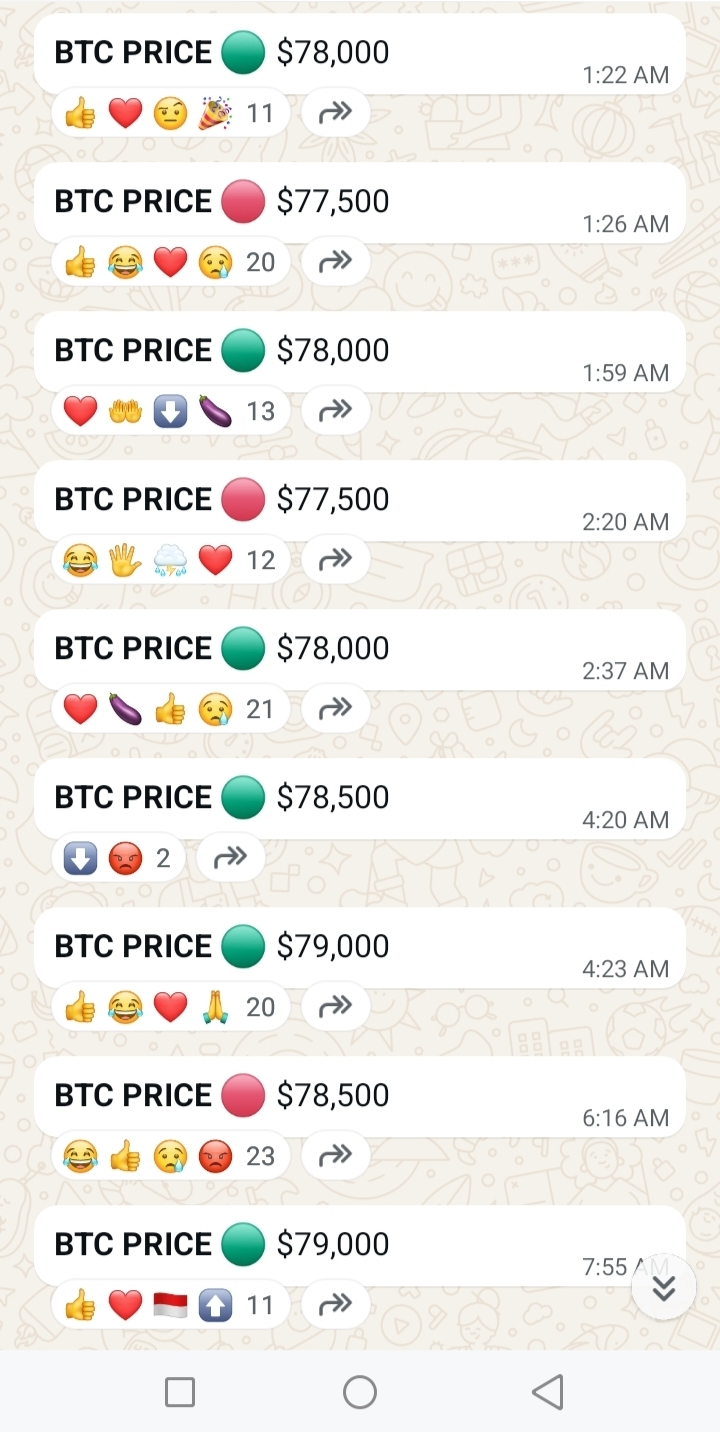The width and height of the screenshot is (720, 1432).
Task: View the 21 reactions on 2:37 AM message
Action: pyautogui.click(x=170, y=709)
